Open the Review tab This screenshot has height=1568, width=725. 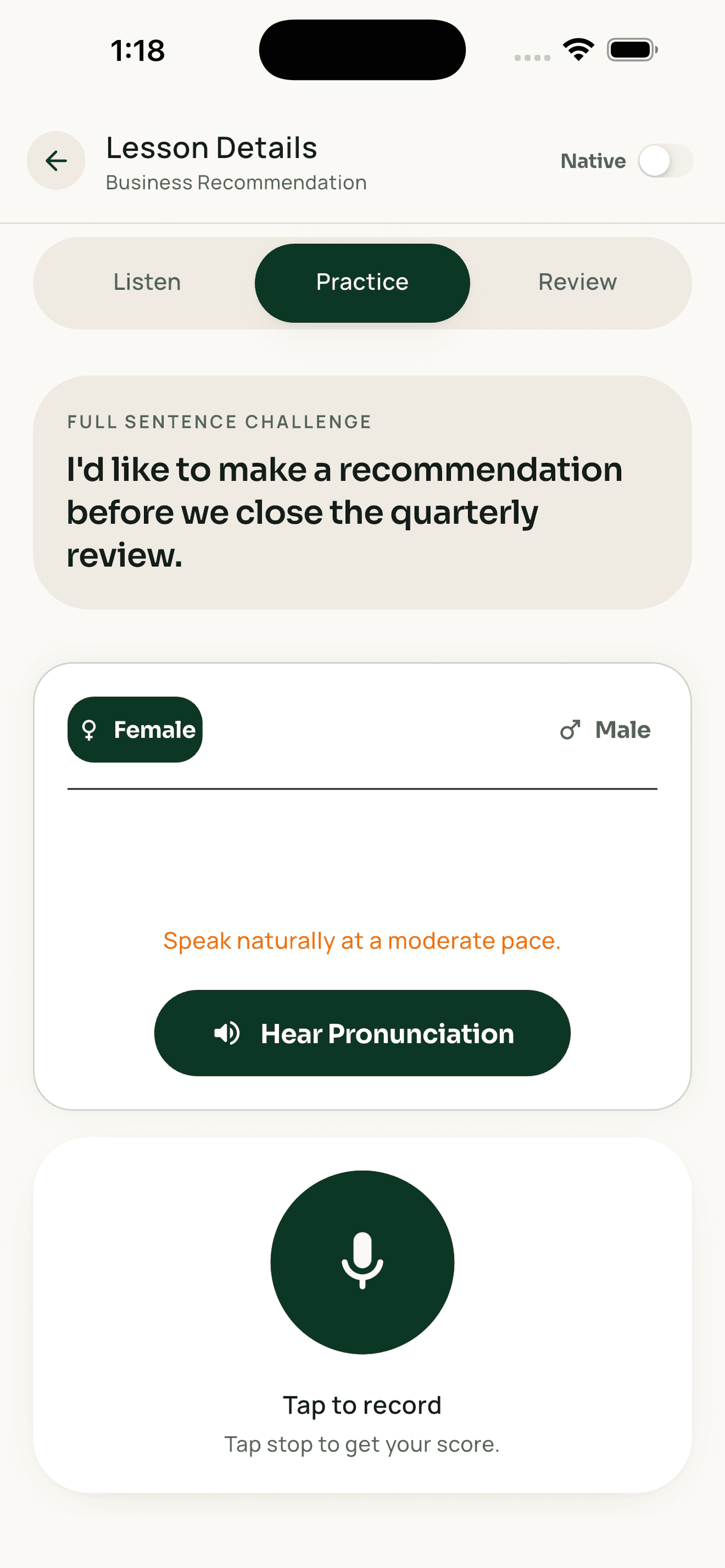pos(577,282)
